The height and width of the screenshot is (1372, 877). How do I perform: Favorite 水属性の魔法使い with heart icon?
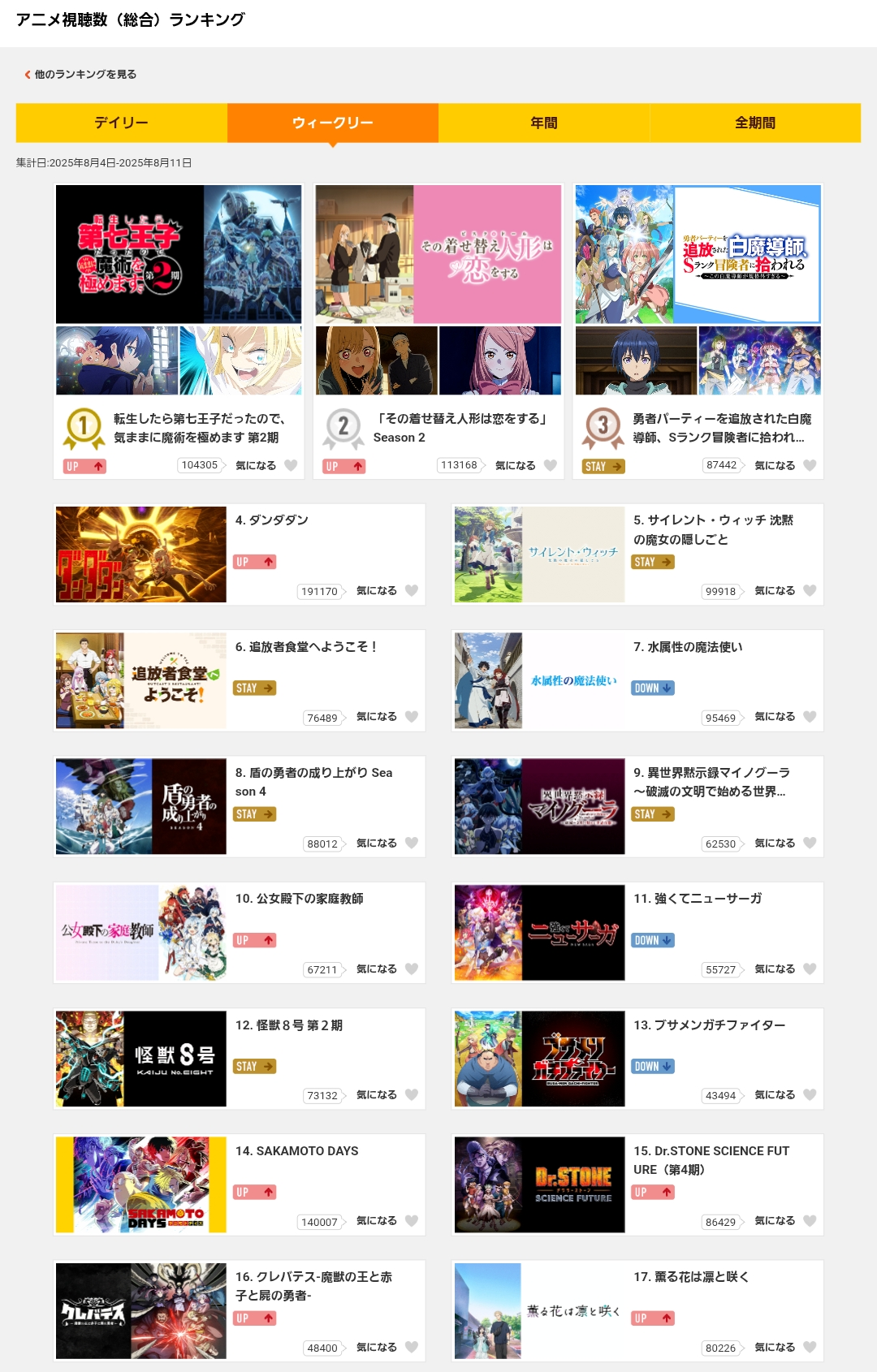(810, 717)
